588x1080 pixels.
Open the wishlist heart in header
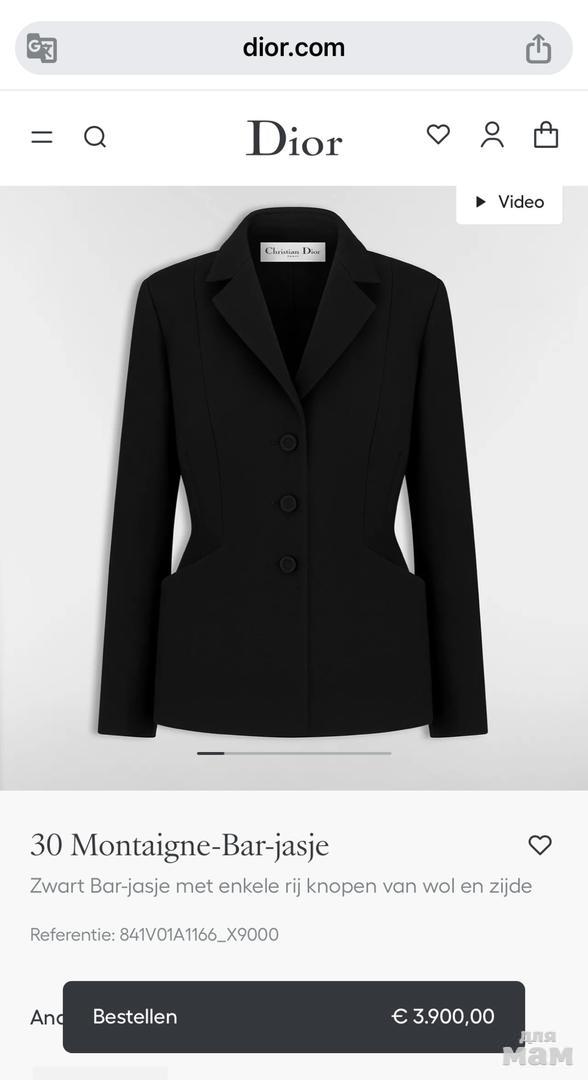click(x=438, y=134)
